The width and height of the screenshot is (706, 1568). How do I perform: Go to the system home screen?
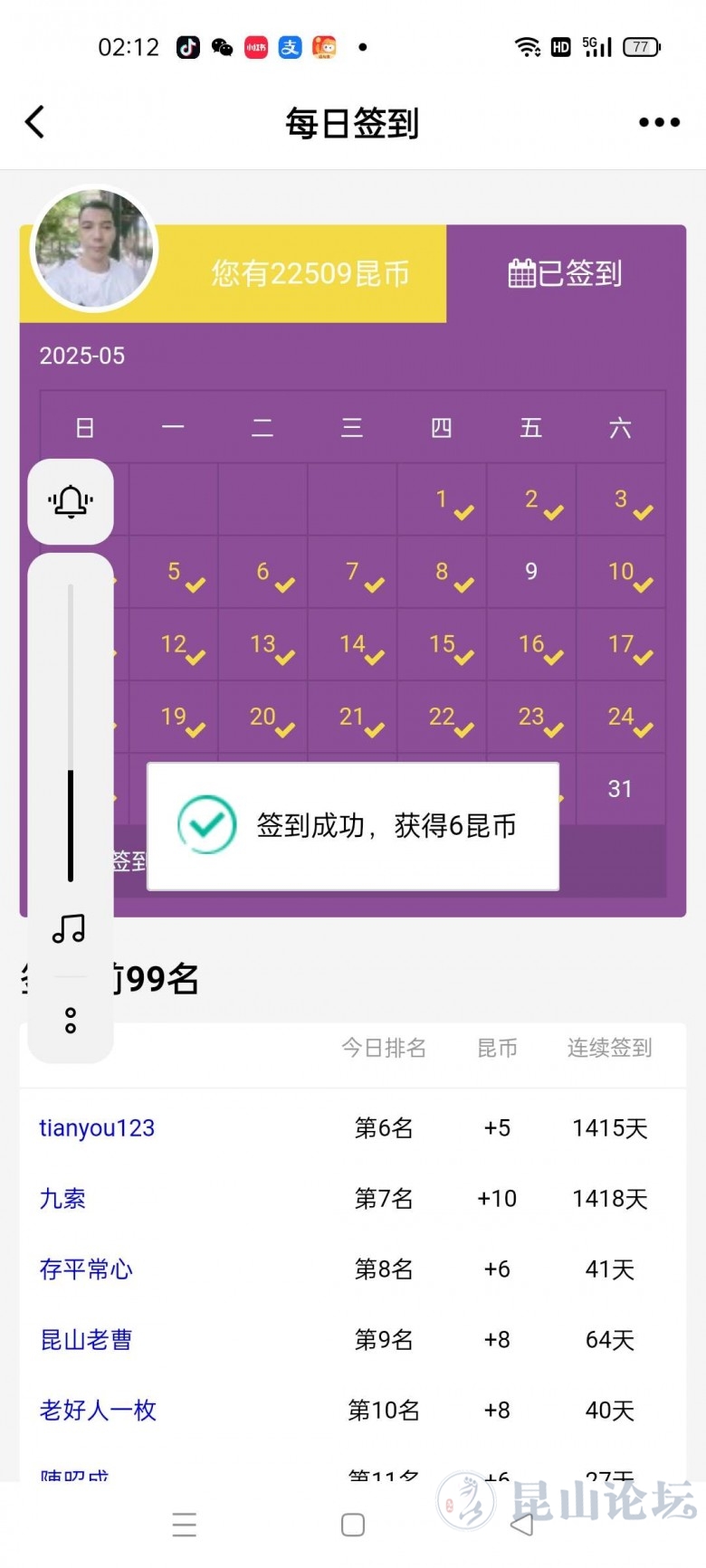click(x=353, y=1525)
